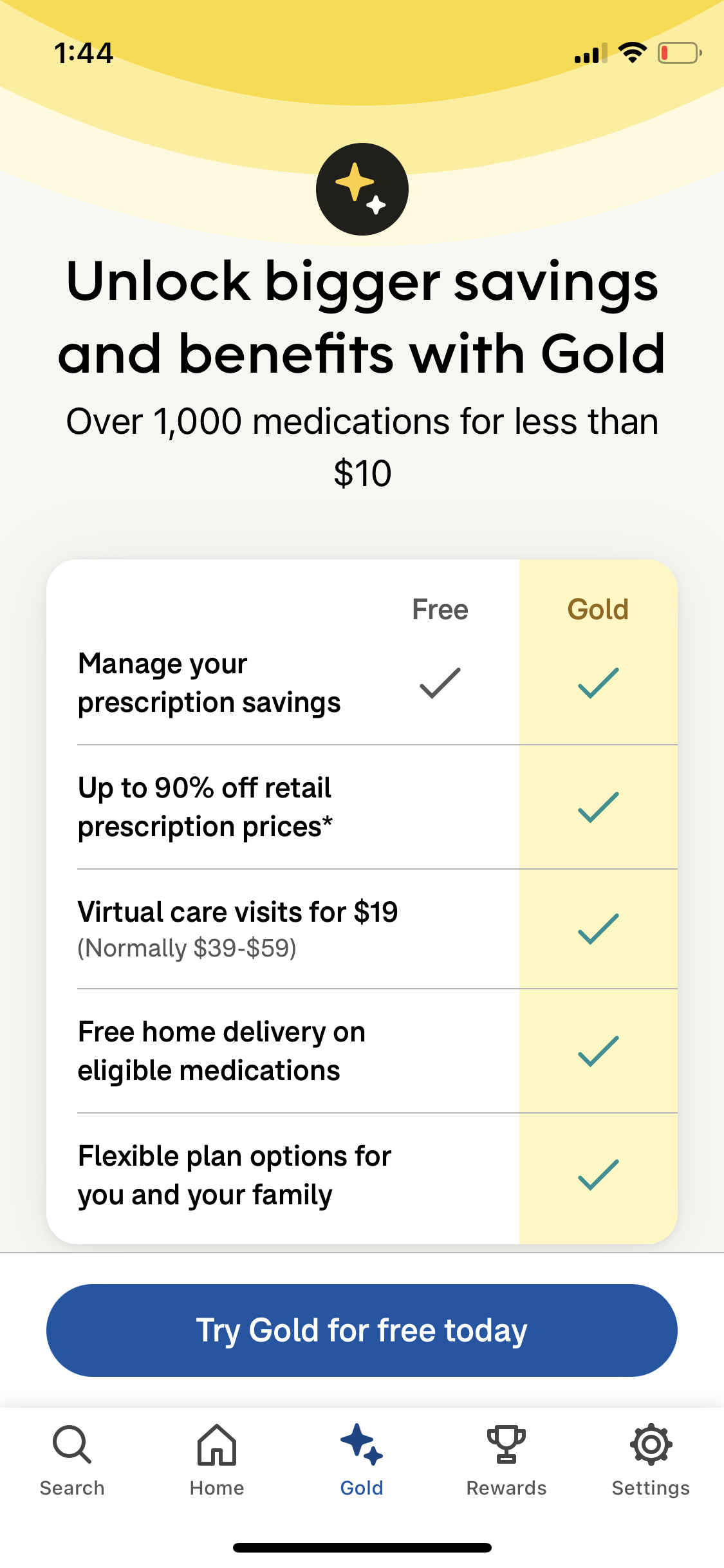Click the Free plan checkmark for prescription savings
724x1568 pixels.
click(x=440, y=684)
